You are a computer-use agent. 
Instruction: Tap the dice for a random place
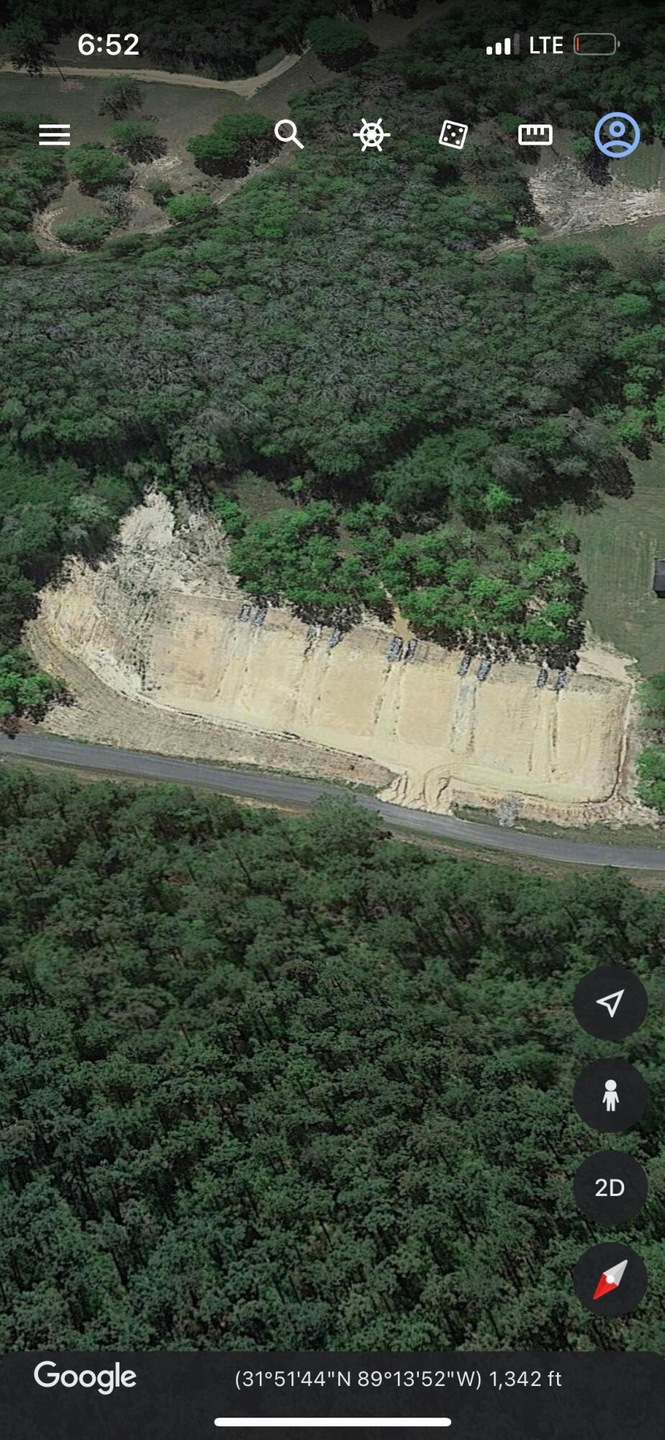point(453,135)
